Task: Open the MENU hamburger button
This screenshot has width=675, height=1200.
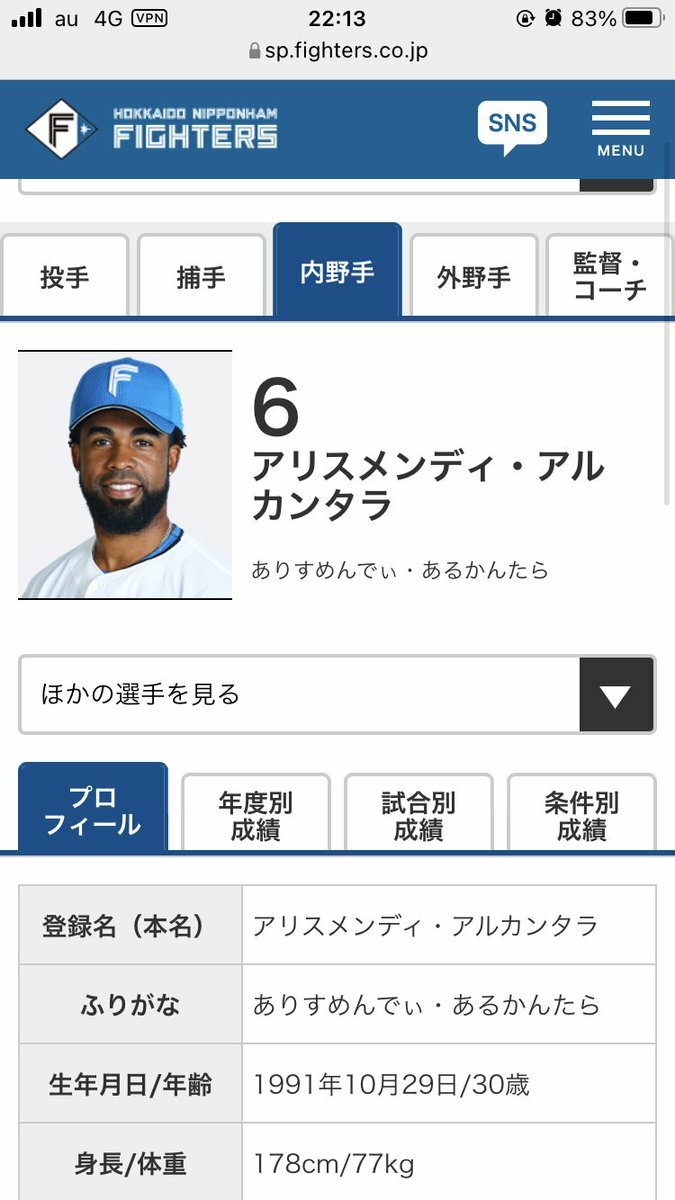Action: click(620, 129)
